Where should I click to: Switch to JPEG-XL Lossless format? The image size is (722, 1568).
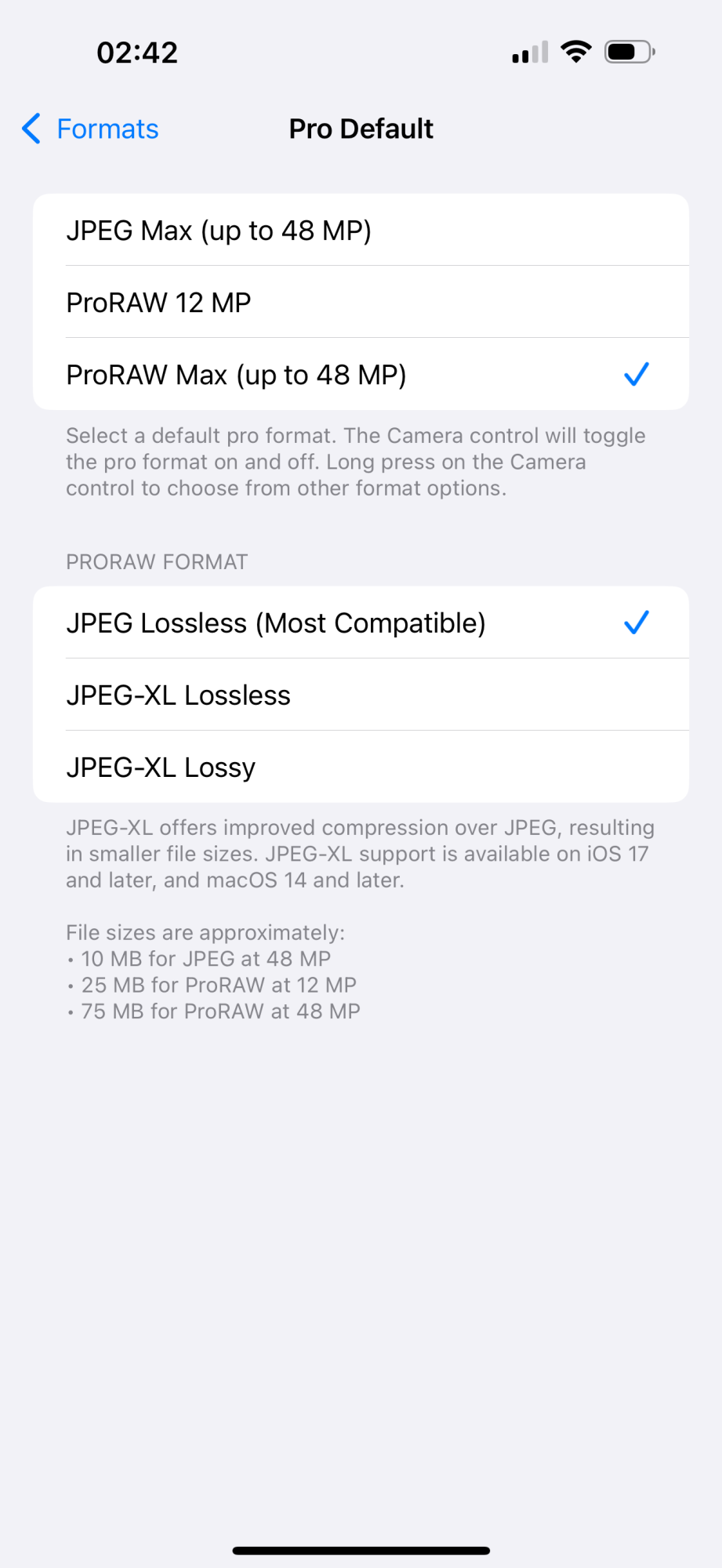point(361,695)
